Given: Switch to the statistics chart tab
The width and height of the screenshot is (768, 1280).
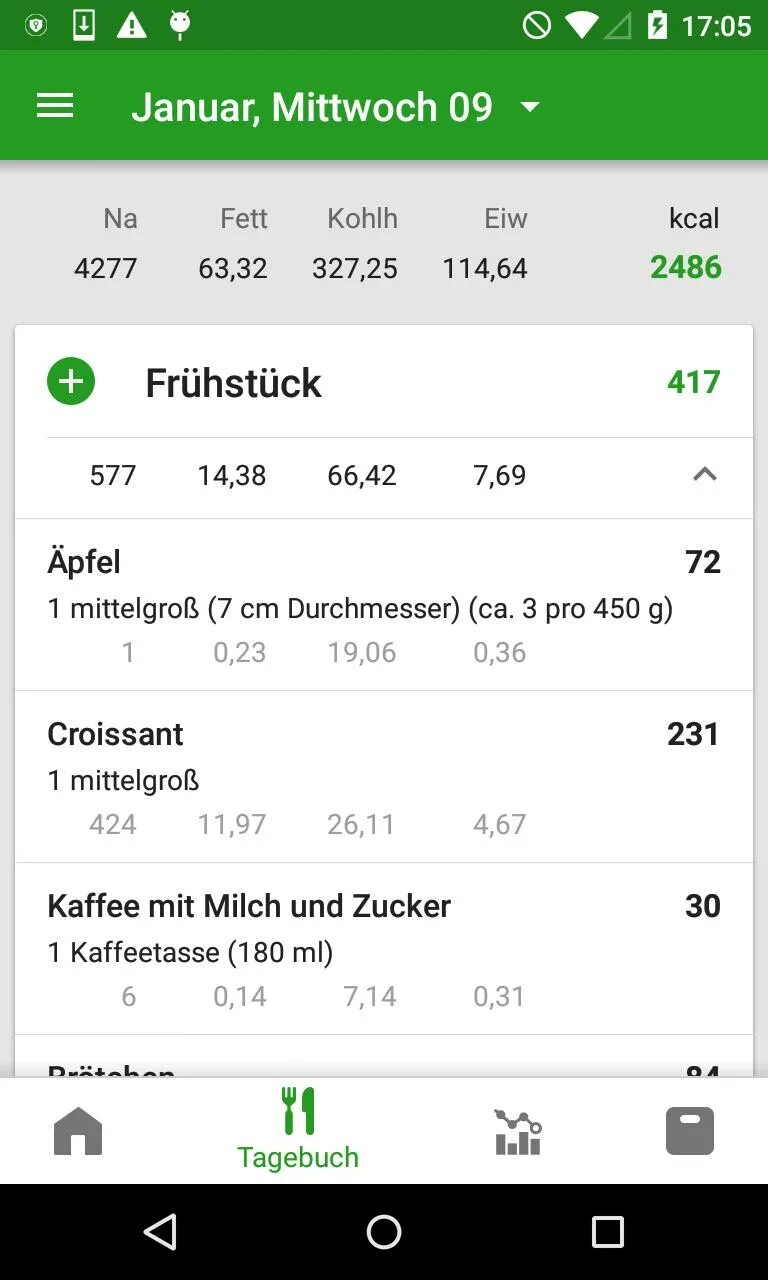Looking at the screenshot, I should pyautogui.click(x=518, y=1132).
